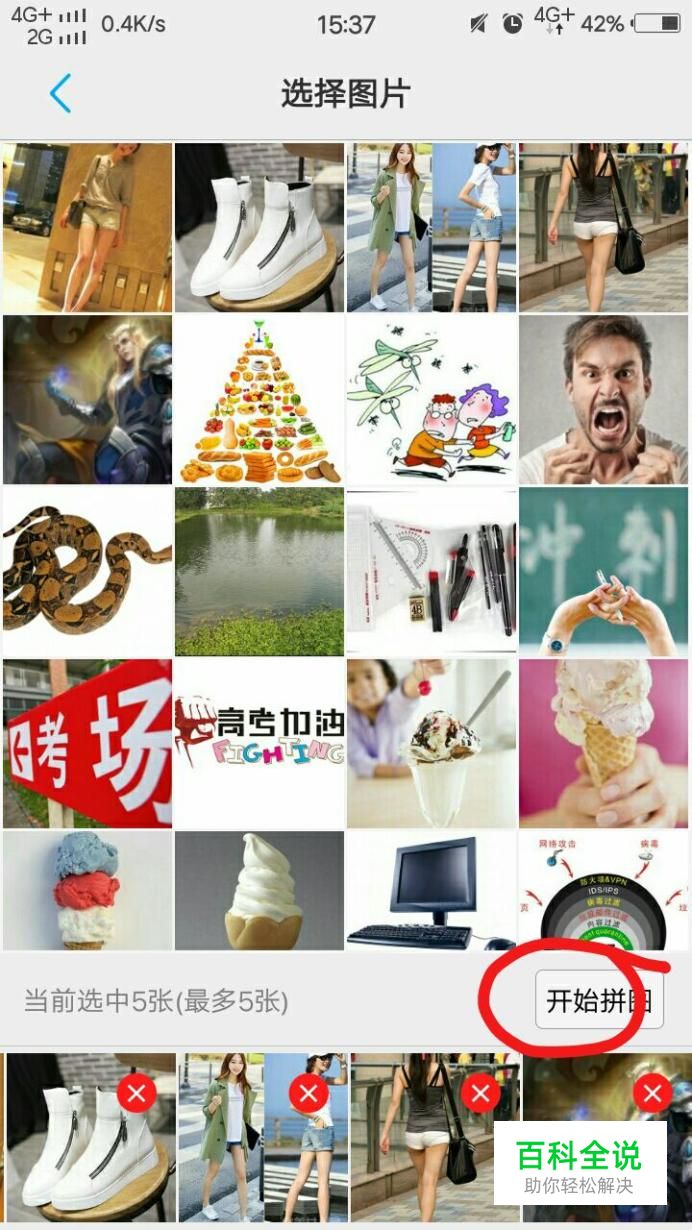Viewport: 692px width, 1230px height.
Task: Select the armored game character image in grid
Action: click(x=87, y=400)
